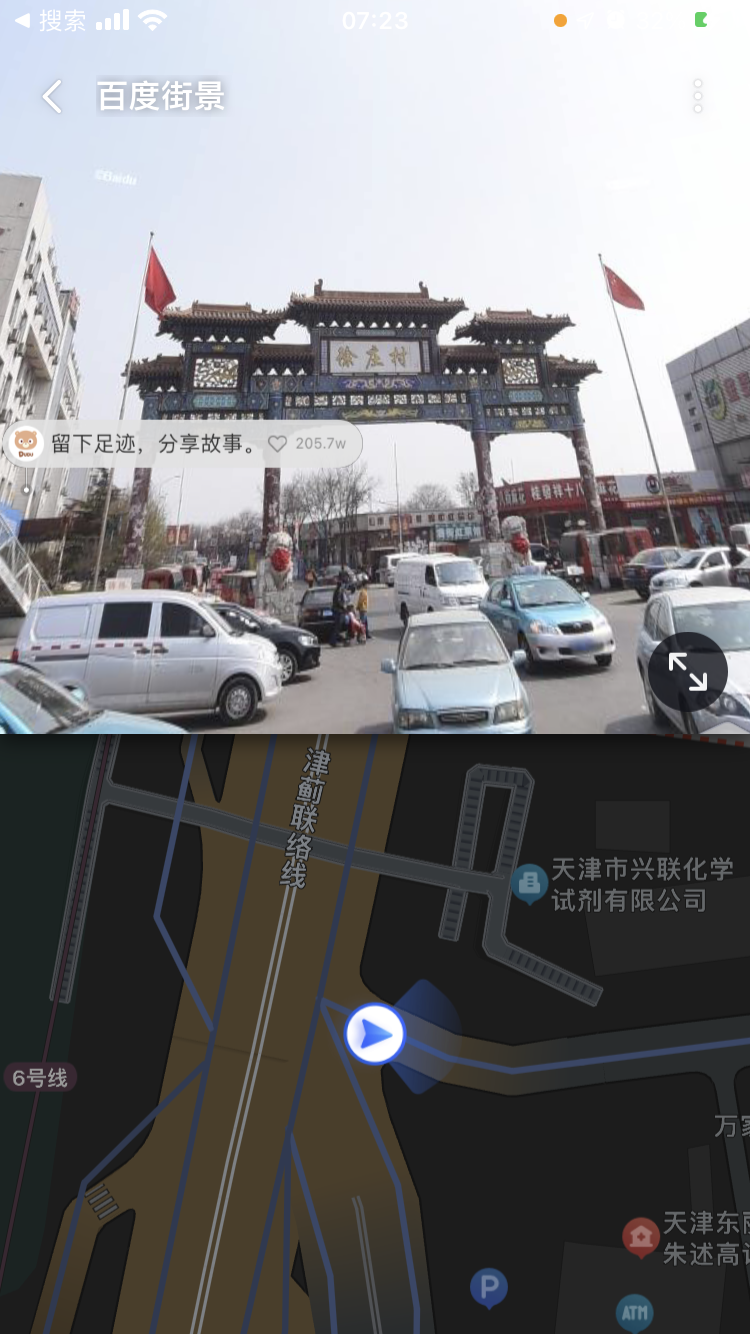Go back from Baidu street view

tap(52, 97)
